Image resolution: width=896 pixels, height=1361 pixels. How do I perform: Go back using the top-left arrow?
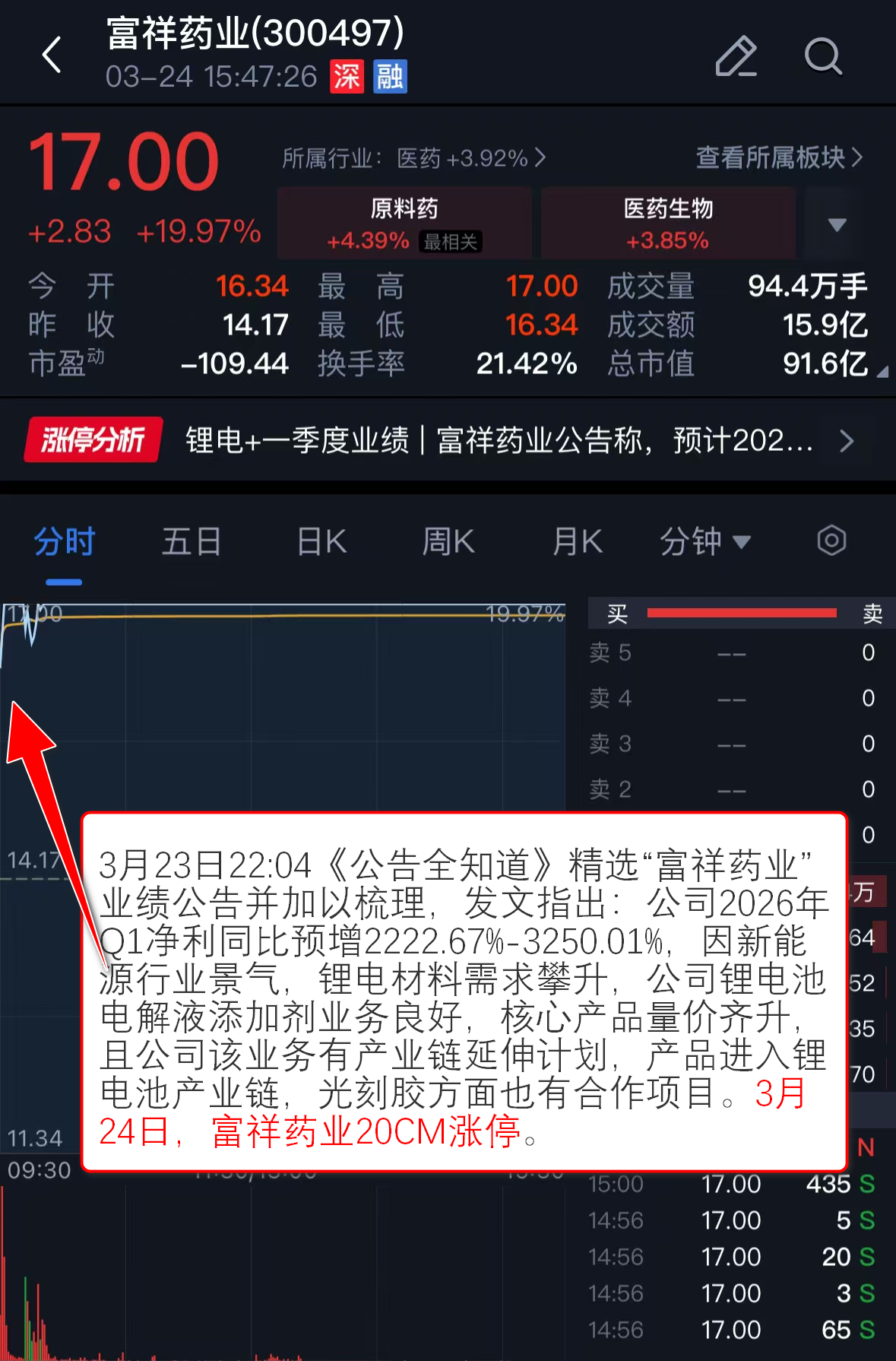point(52,56)
